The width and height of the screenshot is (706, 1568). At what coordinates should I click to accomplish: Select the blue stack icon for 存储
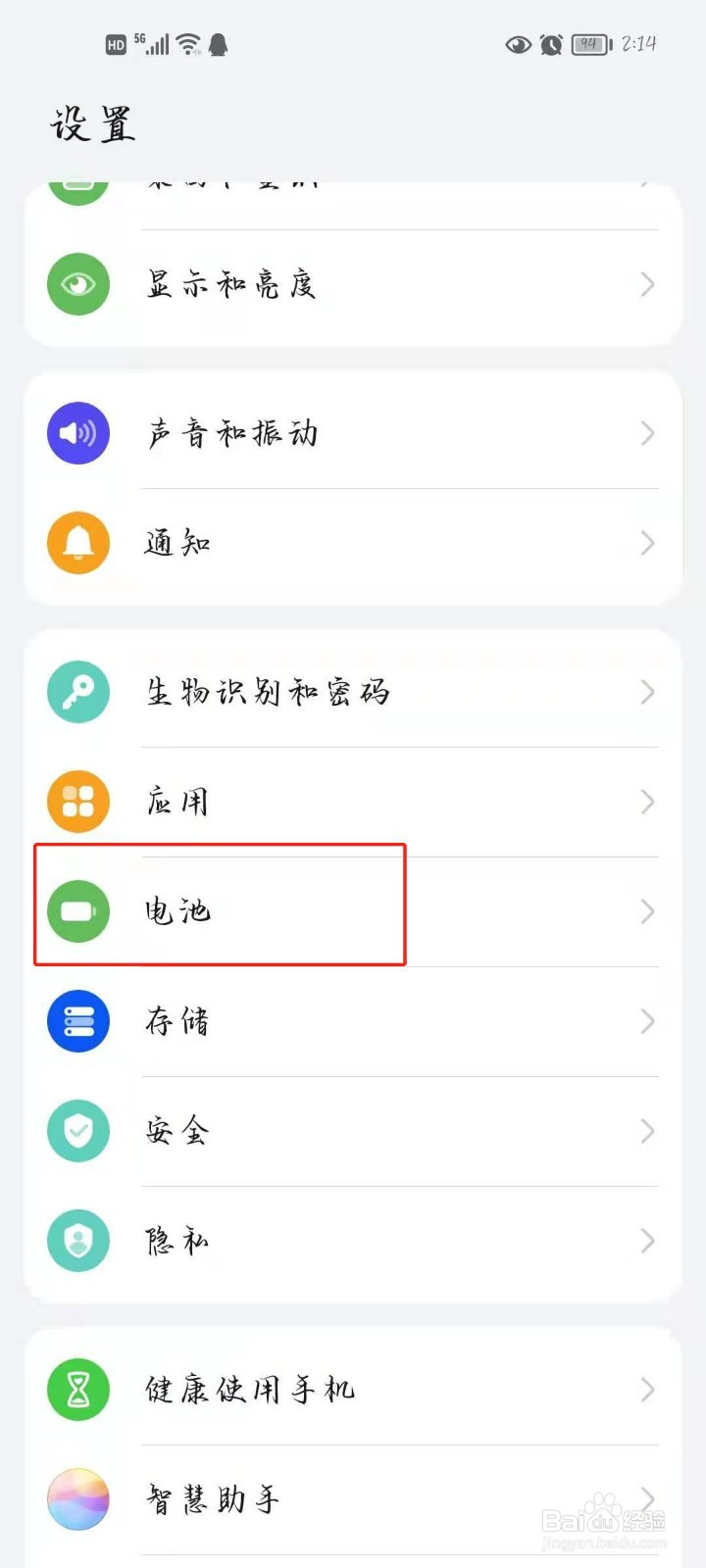tap(77, 1021)
